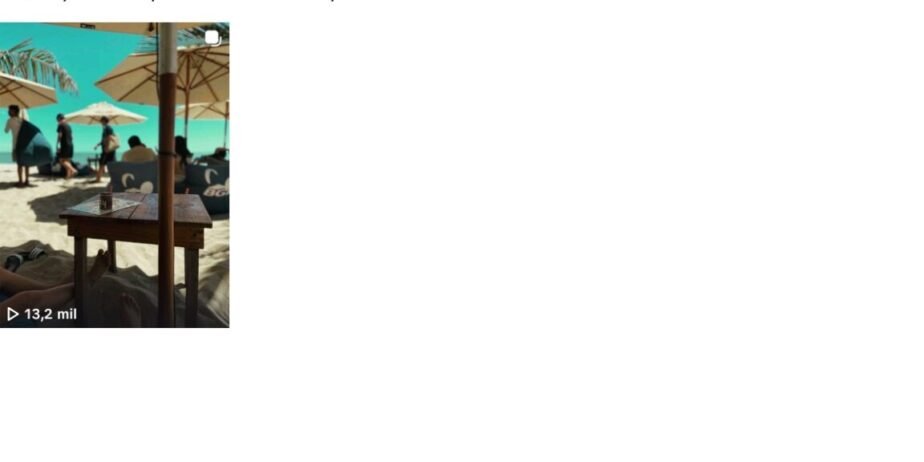Open the beach reel with 13,2 mil views
The height and width of the screenshot is (462, 924).
pos(114,175)
